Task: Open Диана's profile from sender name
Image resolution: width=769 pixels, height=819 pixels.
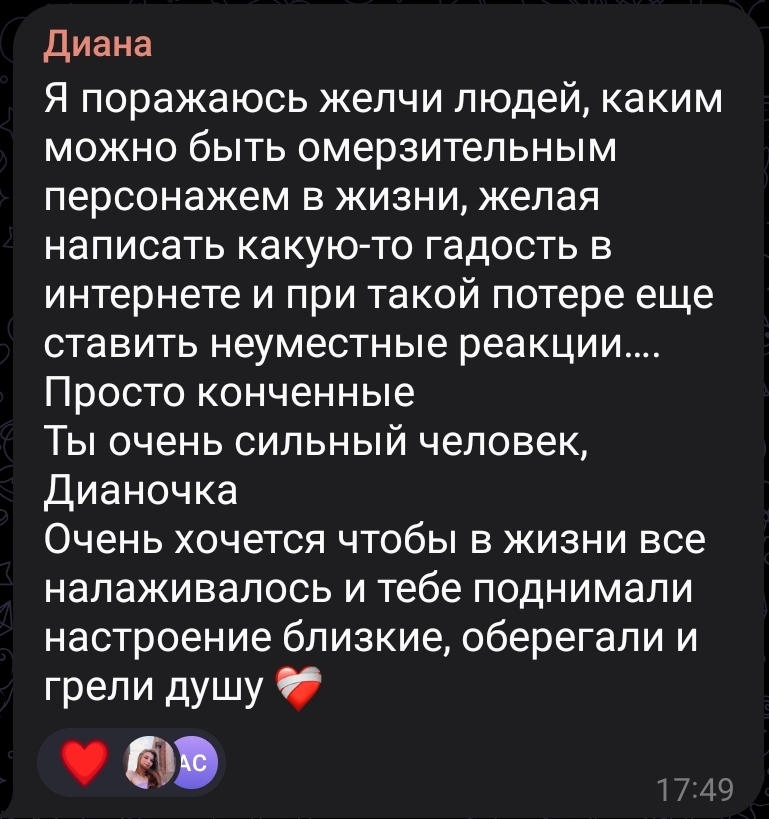Action: coord(98,44)
